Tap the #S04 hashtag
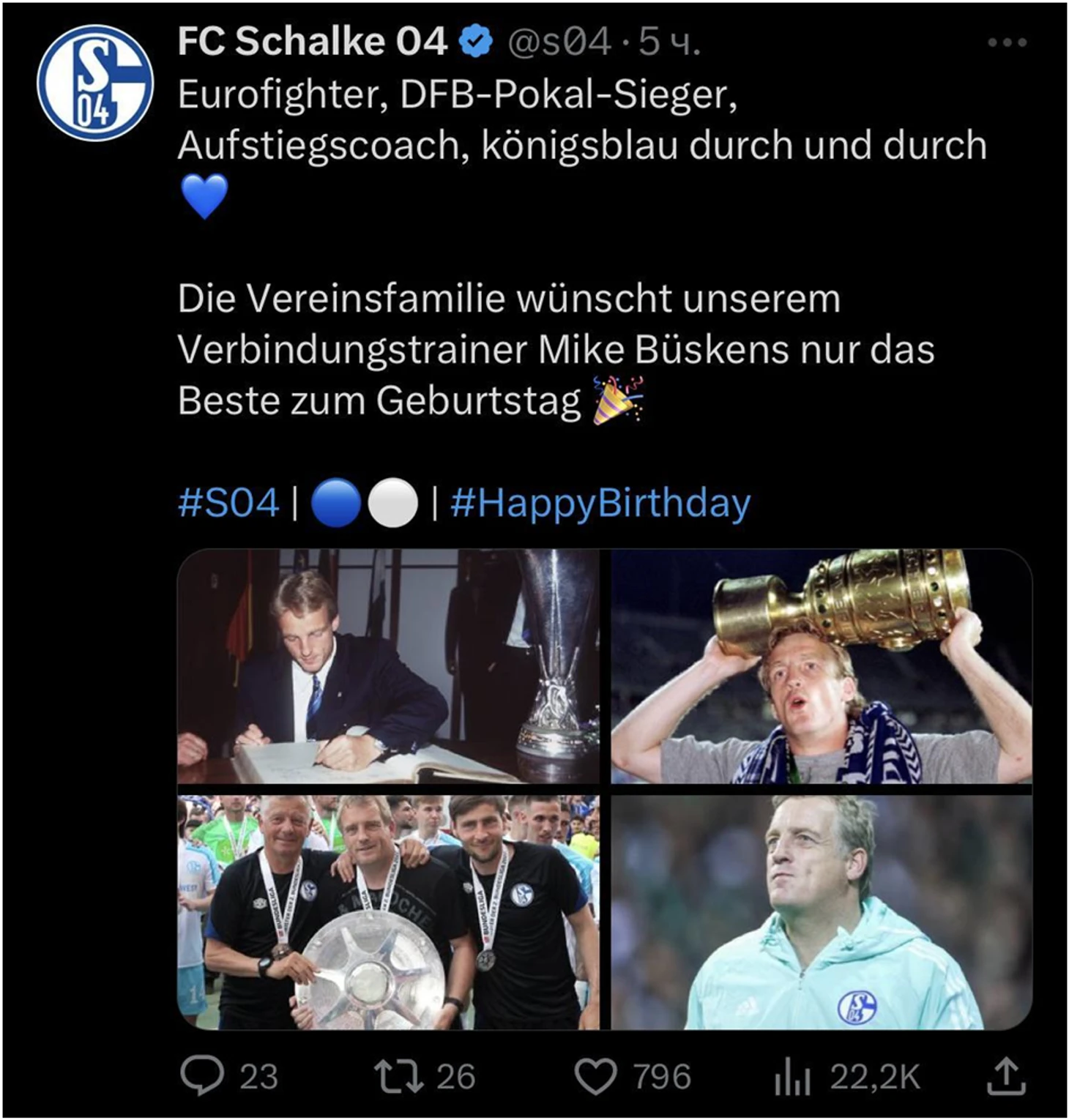The height and width of the screenshot is (1120, 1069). click(x=228, y=504)
